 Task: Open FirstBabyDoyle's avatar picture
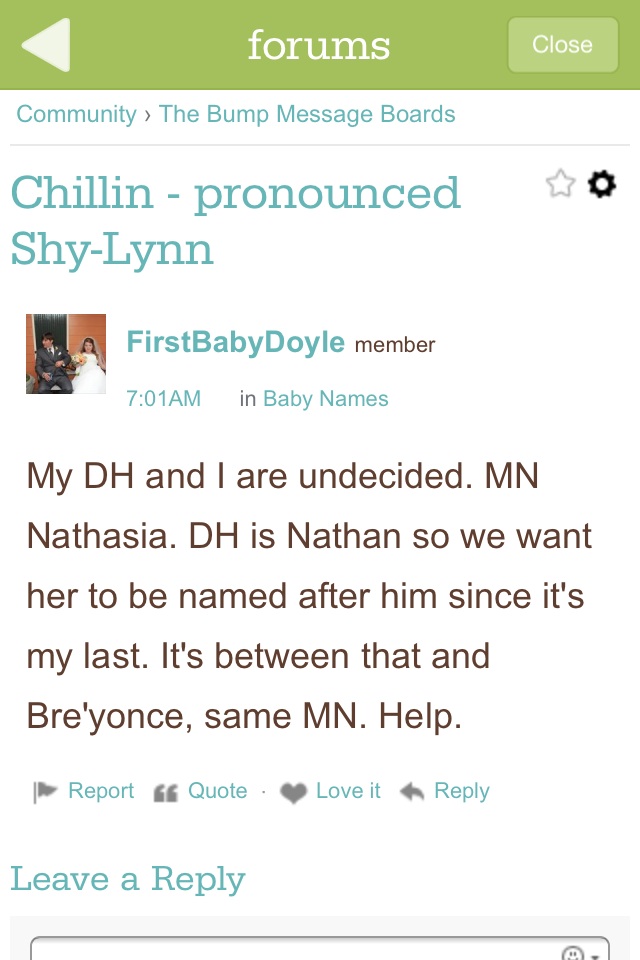coord(66,354)
